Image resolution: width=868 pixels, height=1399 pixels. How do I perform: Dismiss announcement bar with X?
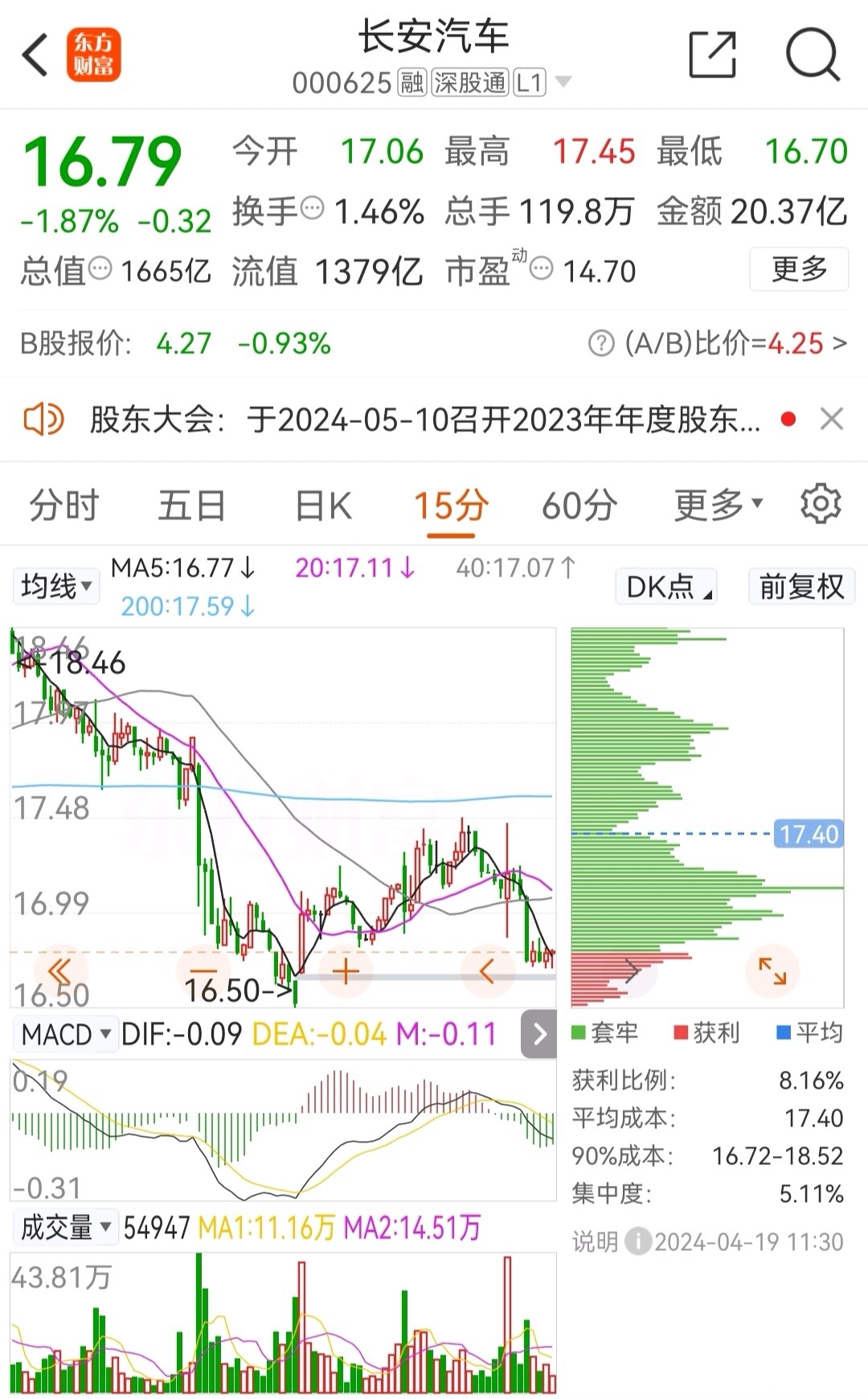tap(833, 419)
